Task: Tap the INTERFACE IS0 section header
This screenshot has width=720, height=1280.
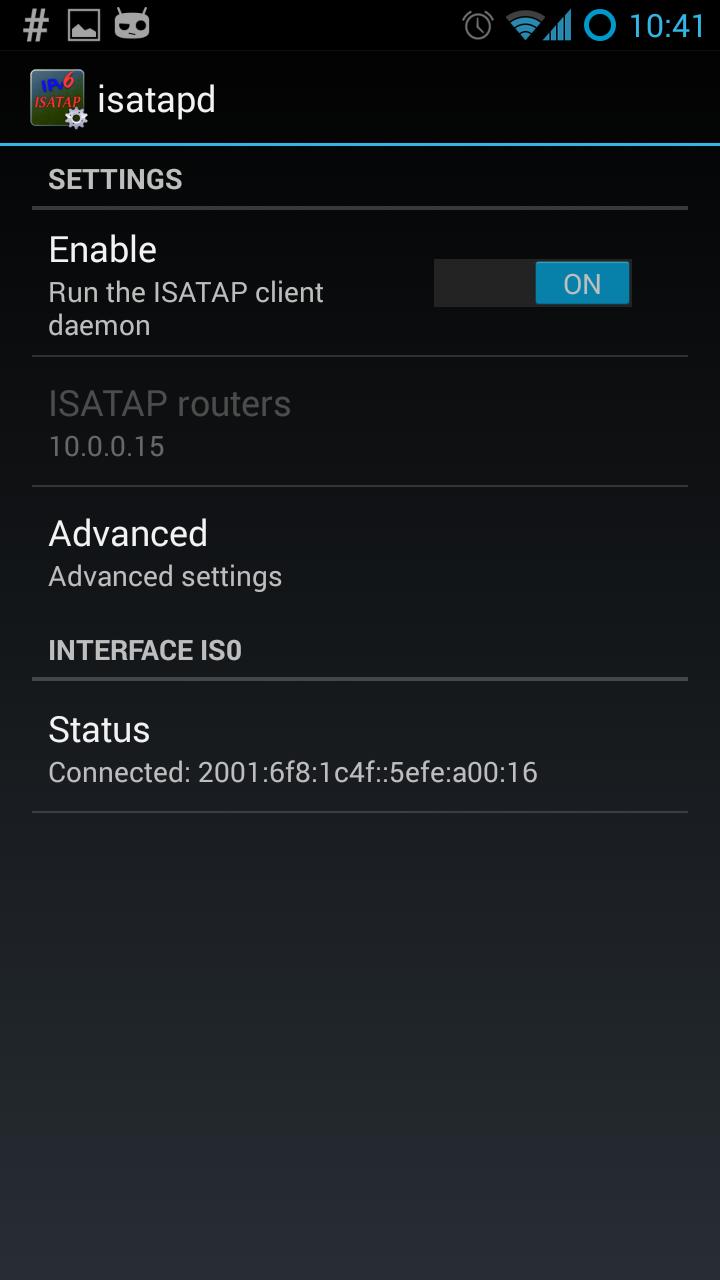Action: [x=144, y=650]
